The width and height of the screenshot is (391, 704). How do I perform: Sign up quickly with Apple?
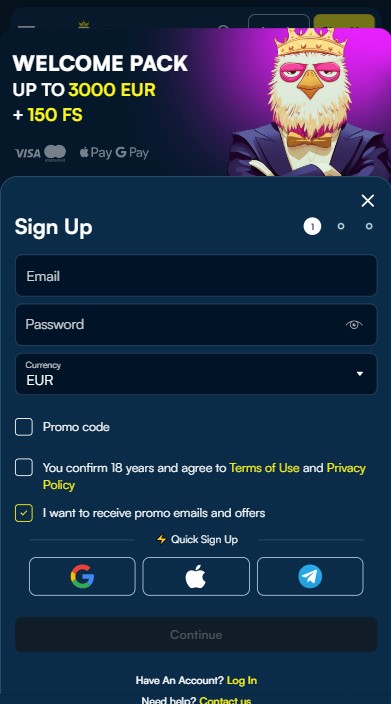196,576
